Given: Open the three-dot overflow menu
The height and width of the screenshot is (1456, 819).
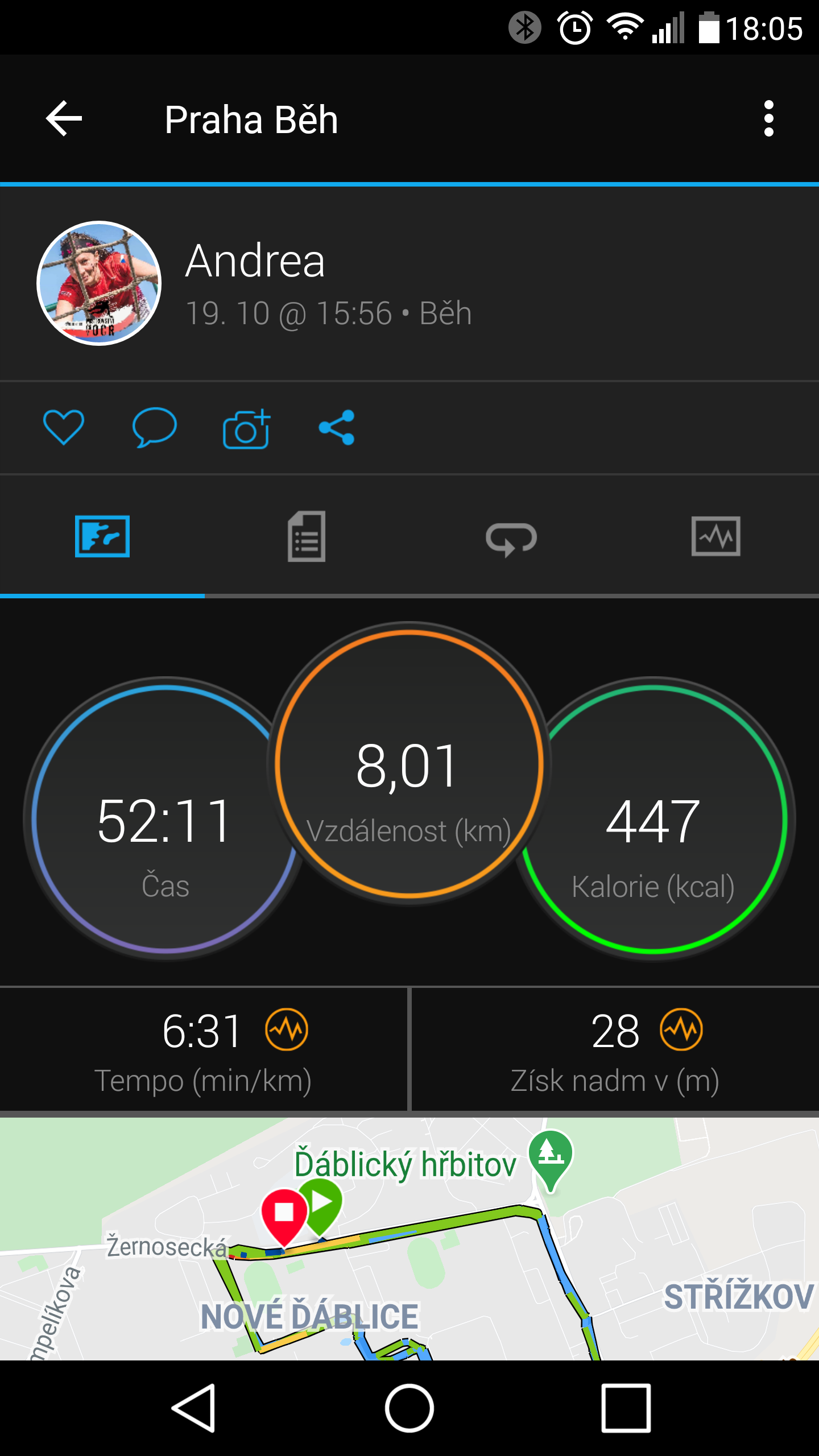Looking at the screenshot, I should (768, 118).
